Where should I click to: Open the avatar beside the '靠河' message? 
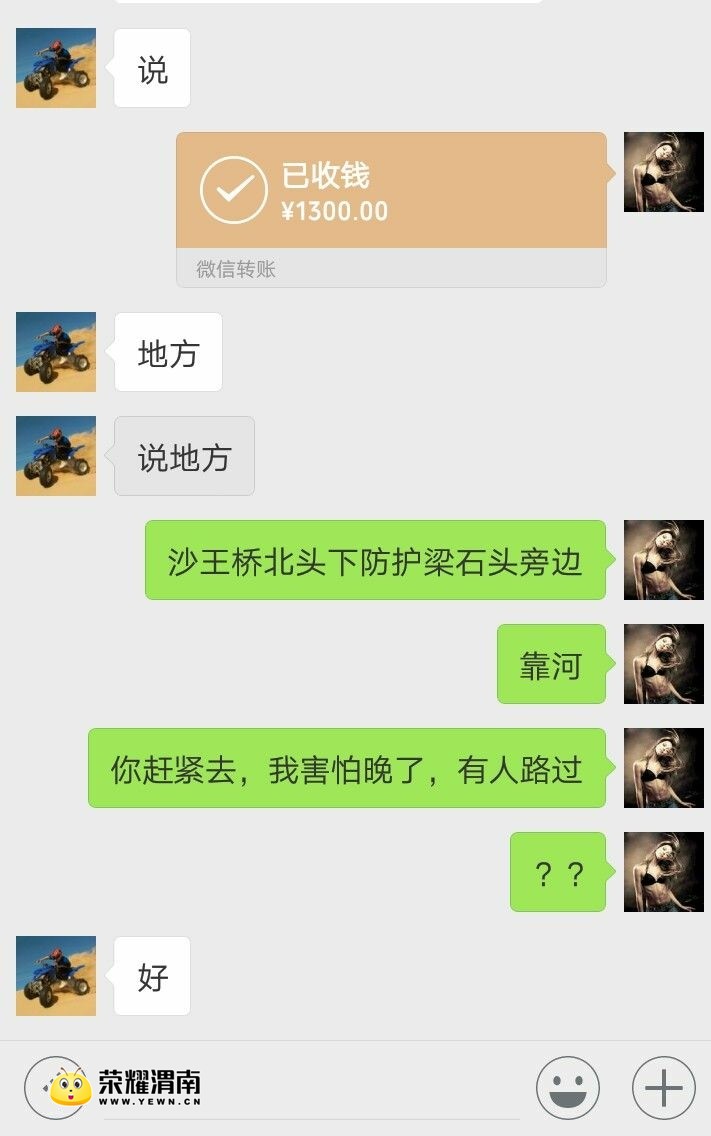point(663,664)
